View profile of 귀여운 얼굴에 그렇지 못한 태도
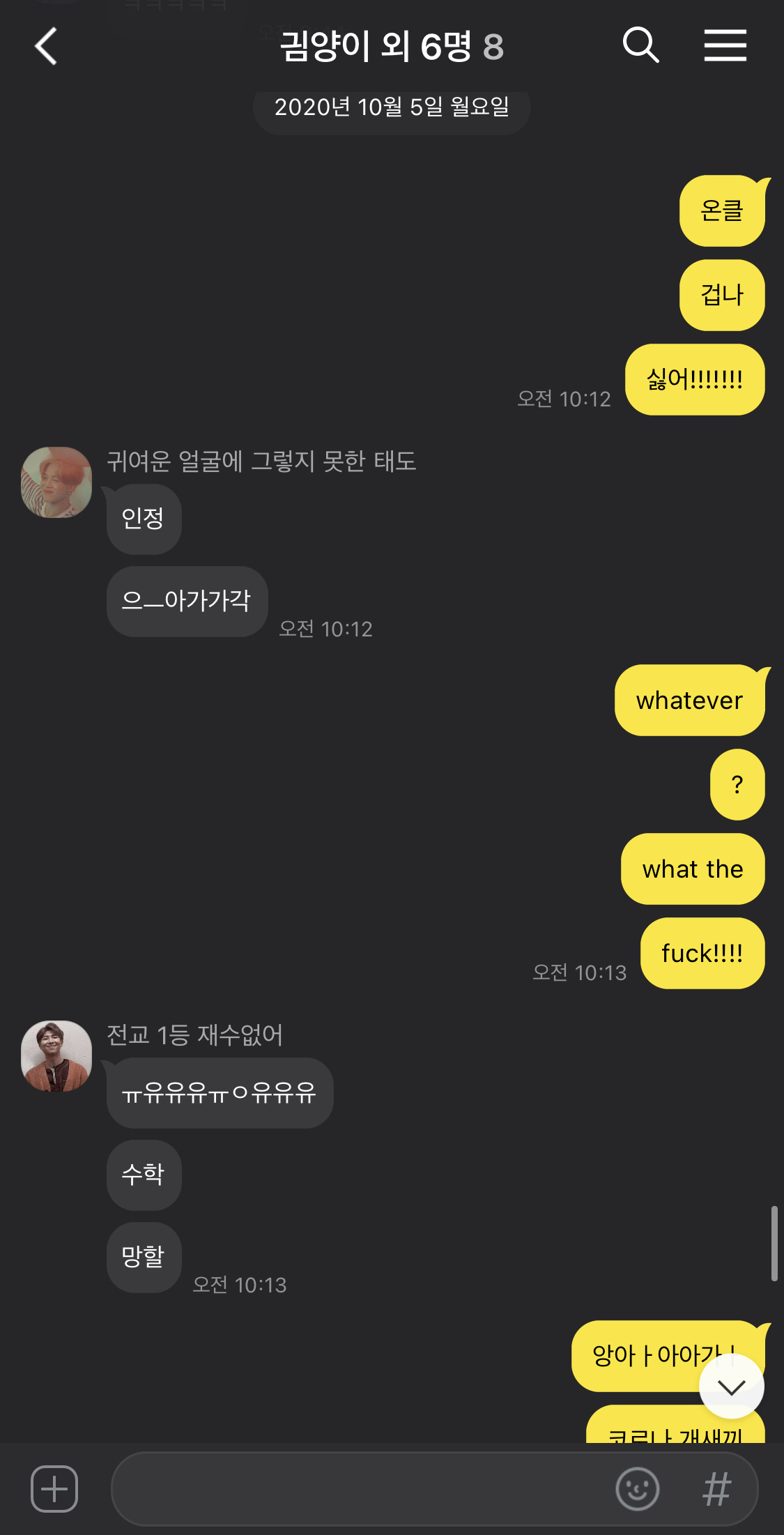Viewport: 784px width, 1535px height. 56,482
